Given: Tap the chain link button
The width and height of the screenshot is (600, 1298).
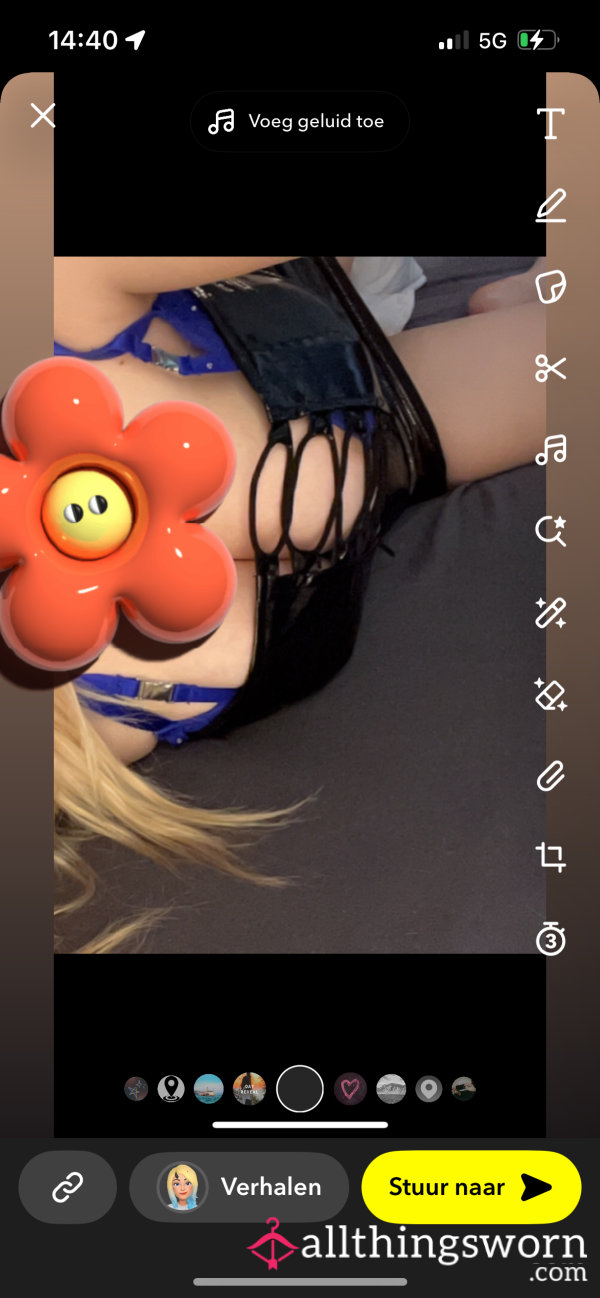Looking at the screenshot, I should [67, 1187].
